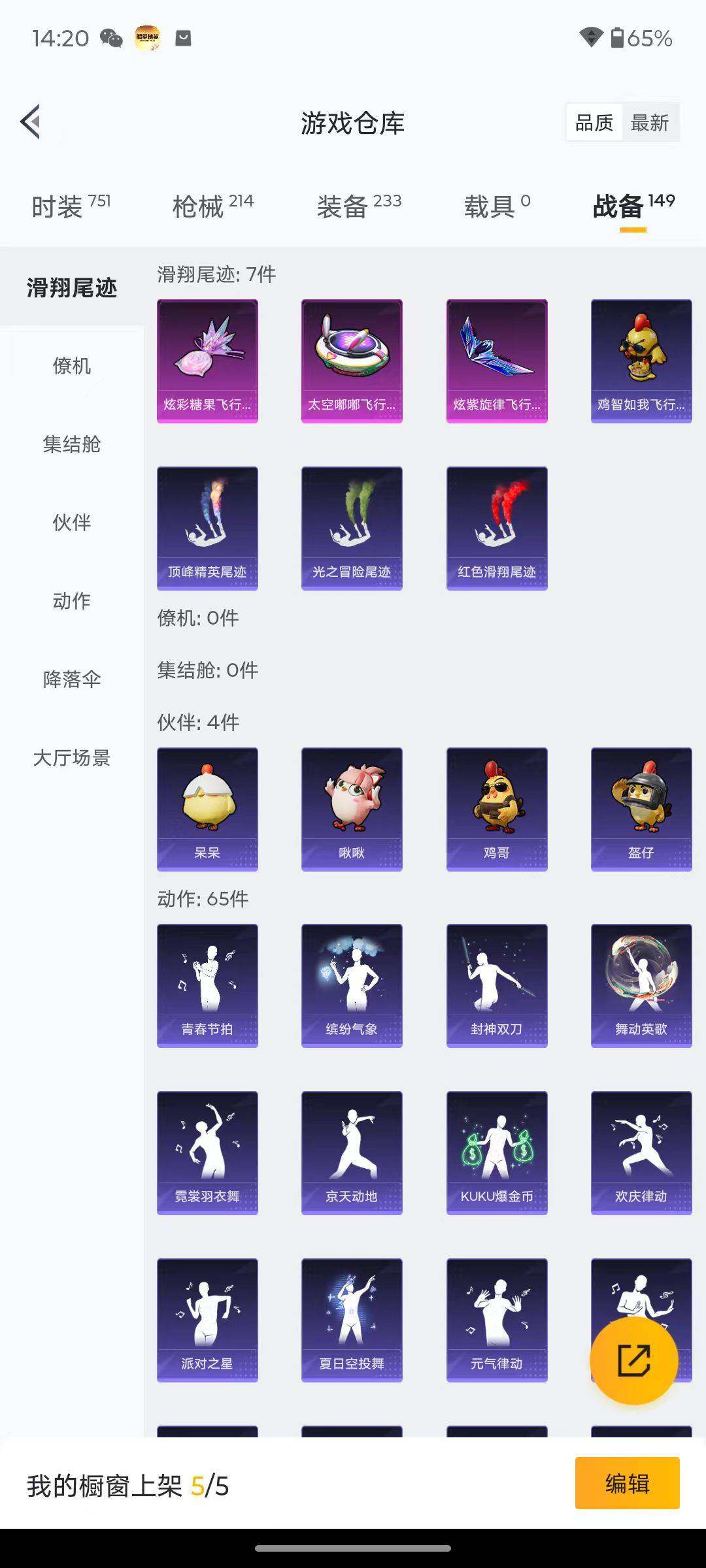Open the 太空嘟嘟飞行 item card
706x1568 pixels.
352,361
